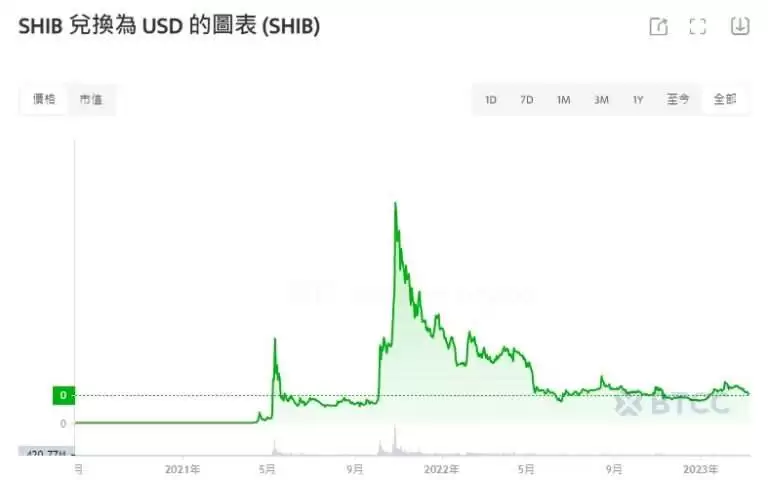768x480 pixels.
Task: Share the SHIB chart
Action: [658, 27]
